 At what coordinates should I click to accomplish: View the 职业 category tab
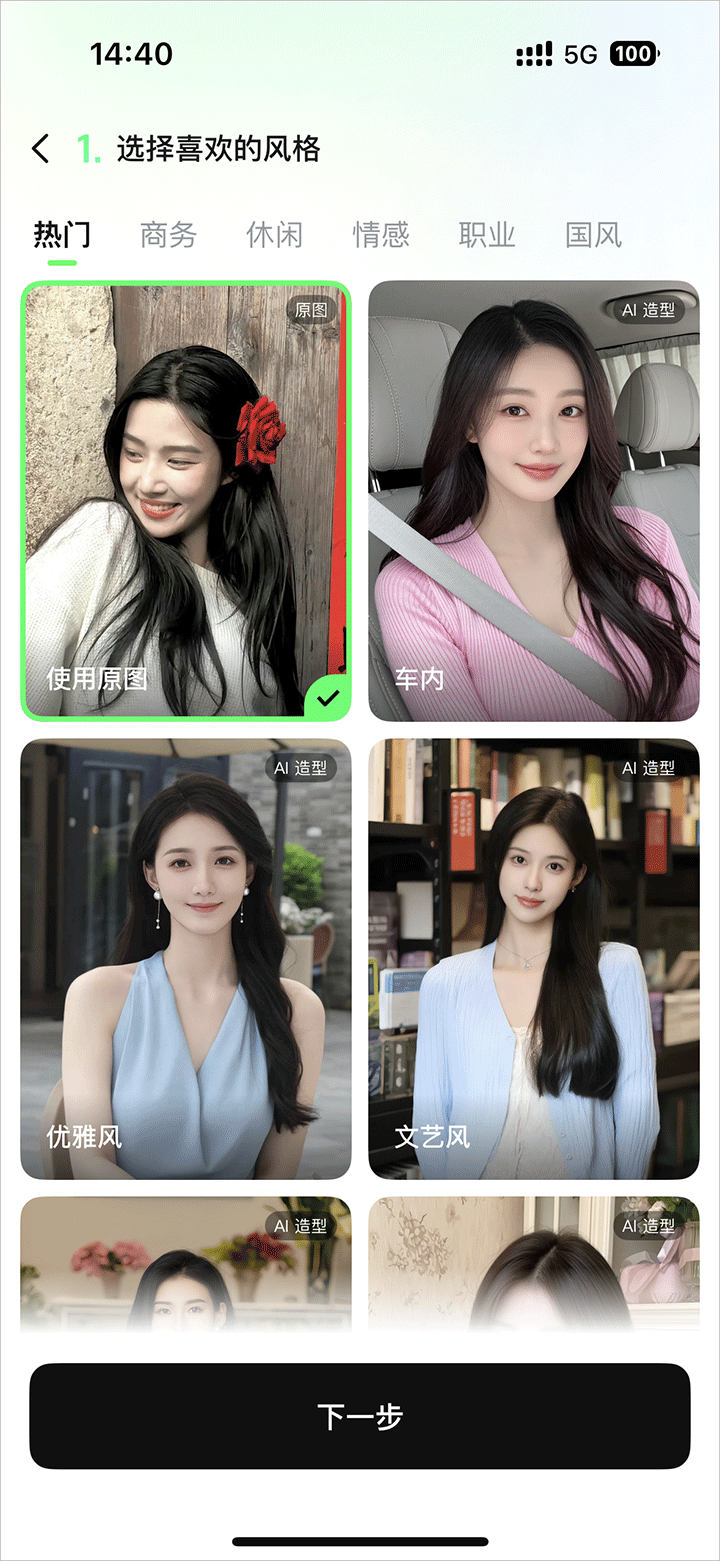(487, 236)
